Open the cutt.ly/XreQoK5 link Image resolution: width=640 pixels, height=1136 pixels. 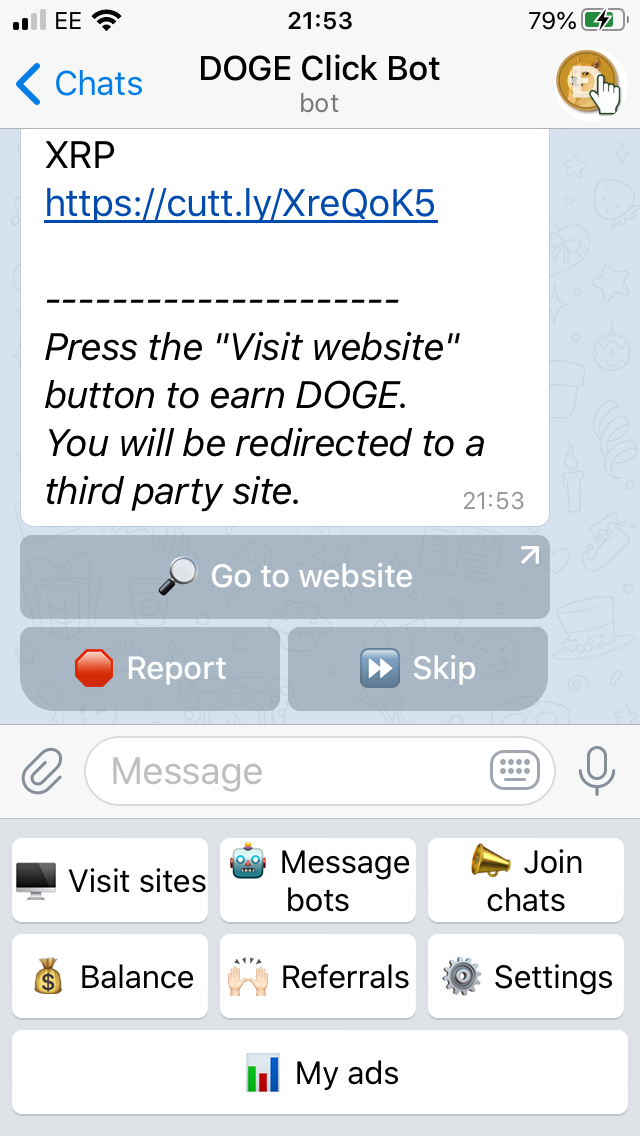tap(241, 204)
